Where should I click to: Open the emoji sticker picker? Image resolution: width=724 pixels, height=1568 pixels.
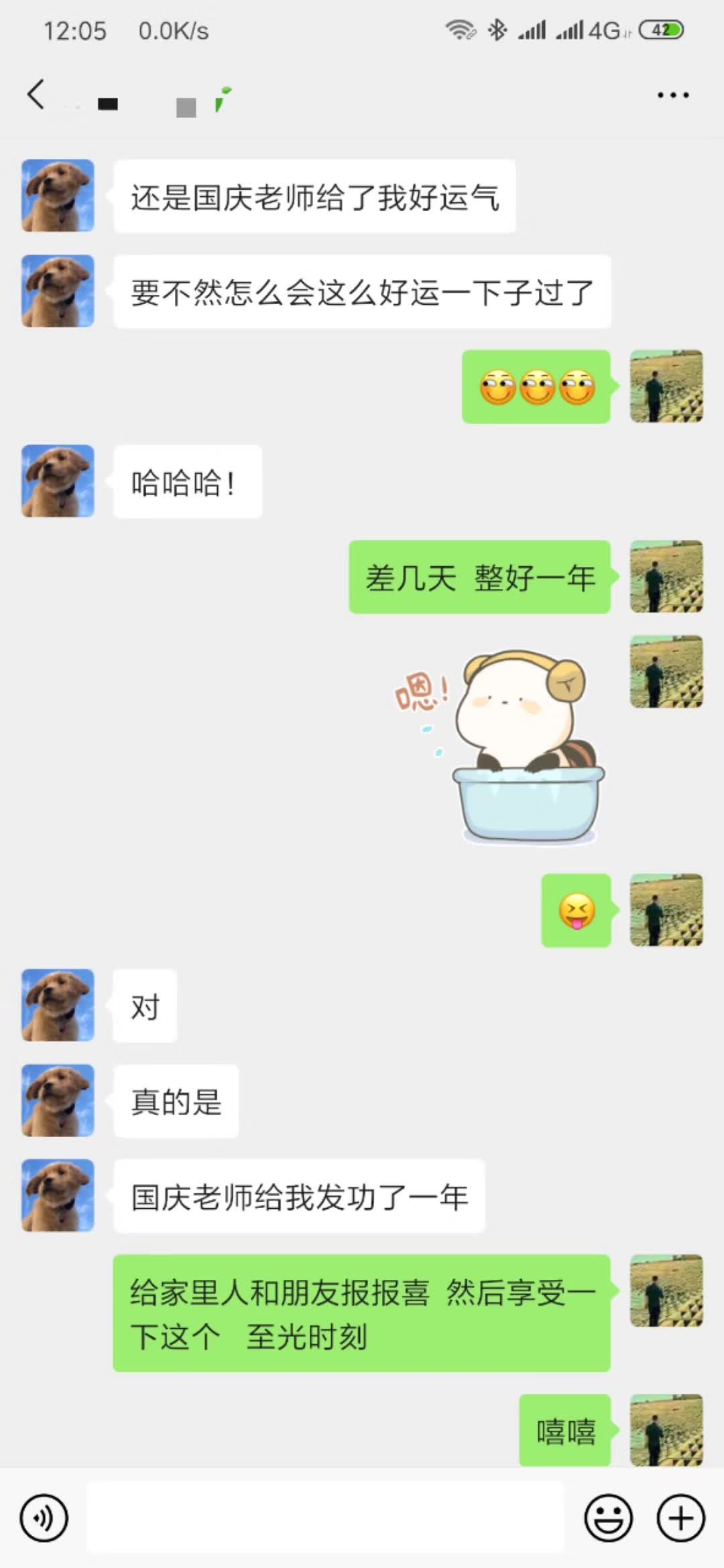click(608, 1518)
